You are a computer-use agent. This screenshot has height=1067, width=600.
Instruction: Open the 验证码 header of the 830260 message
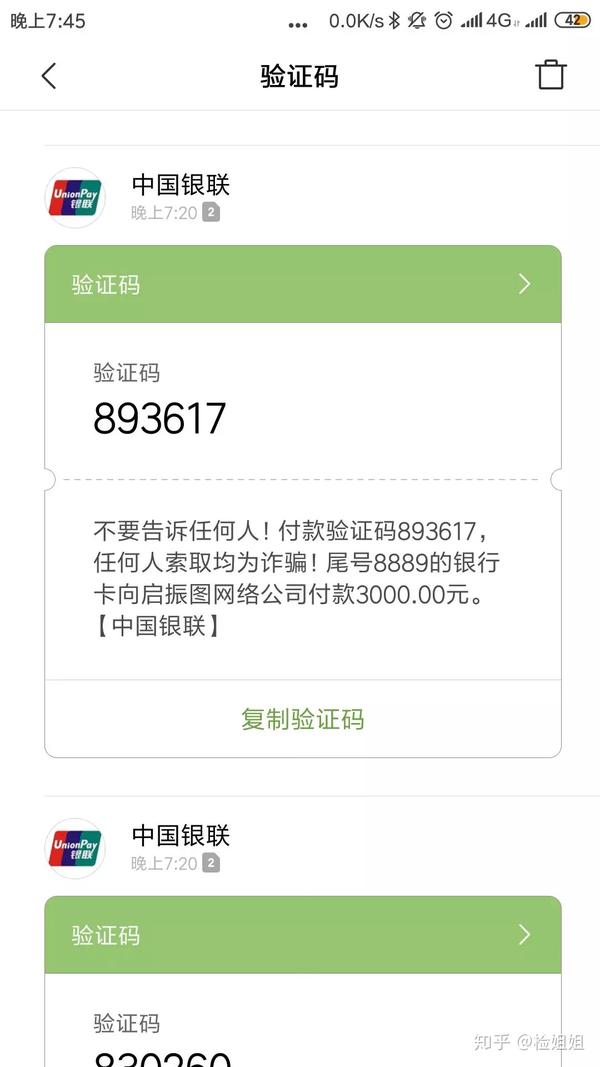pyautogui.click(x=302, y=935)
